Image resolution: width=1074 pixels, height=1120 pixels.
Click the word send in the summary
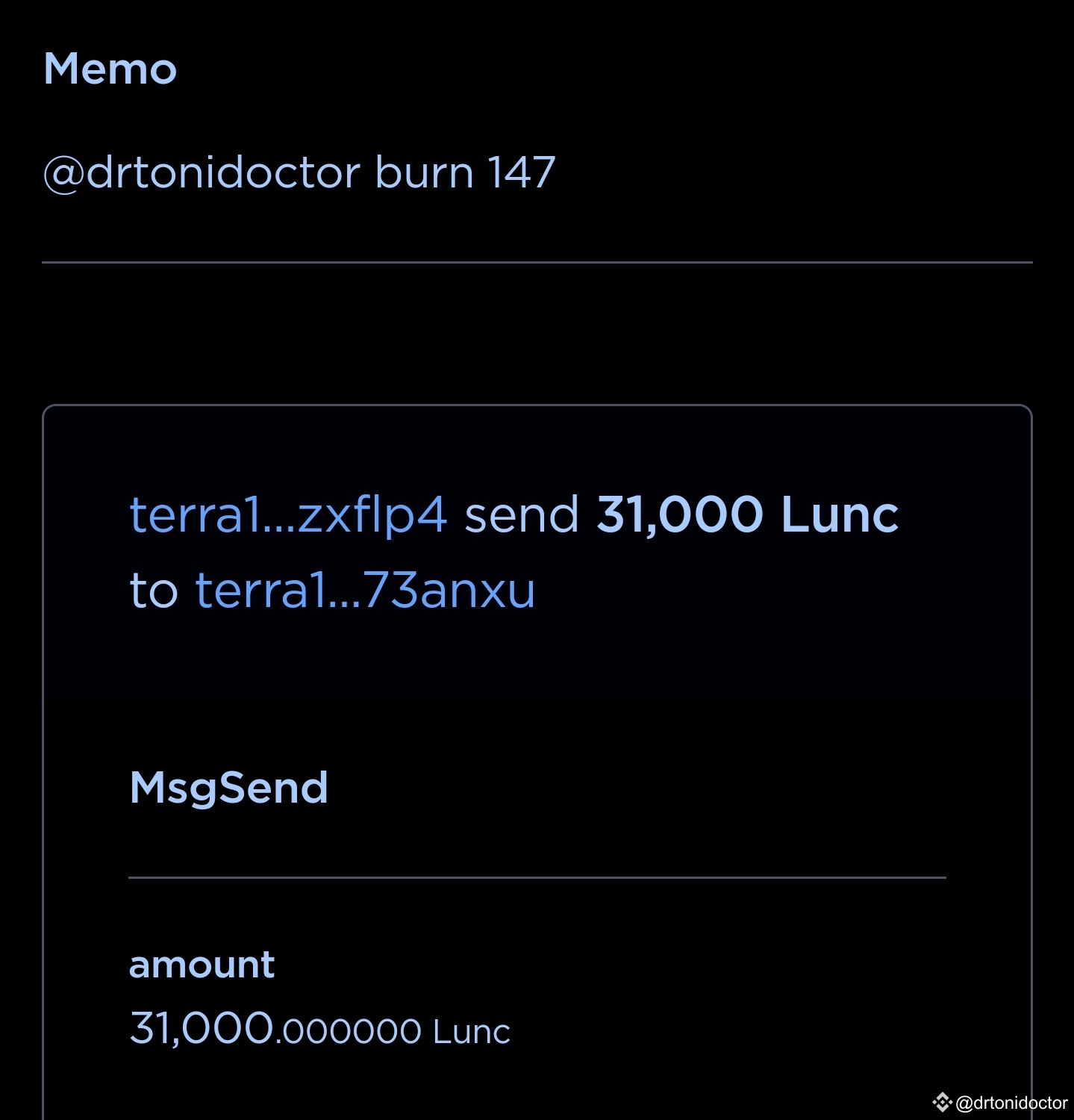[522, 515]
